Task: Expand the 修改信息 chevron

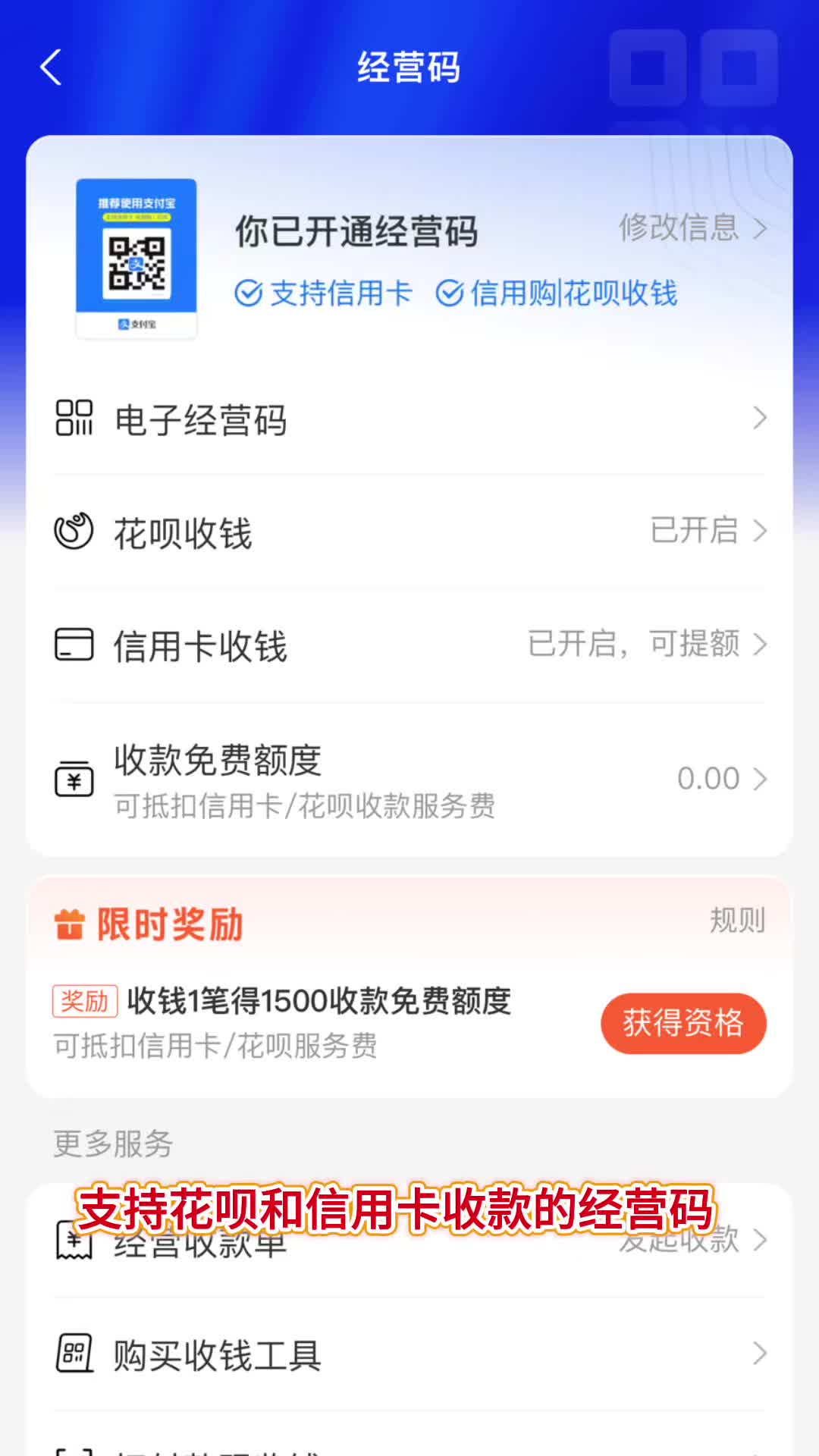Action: (761, 227)
